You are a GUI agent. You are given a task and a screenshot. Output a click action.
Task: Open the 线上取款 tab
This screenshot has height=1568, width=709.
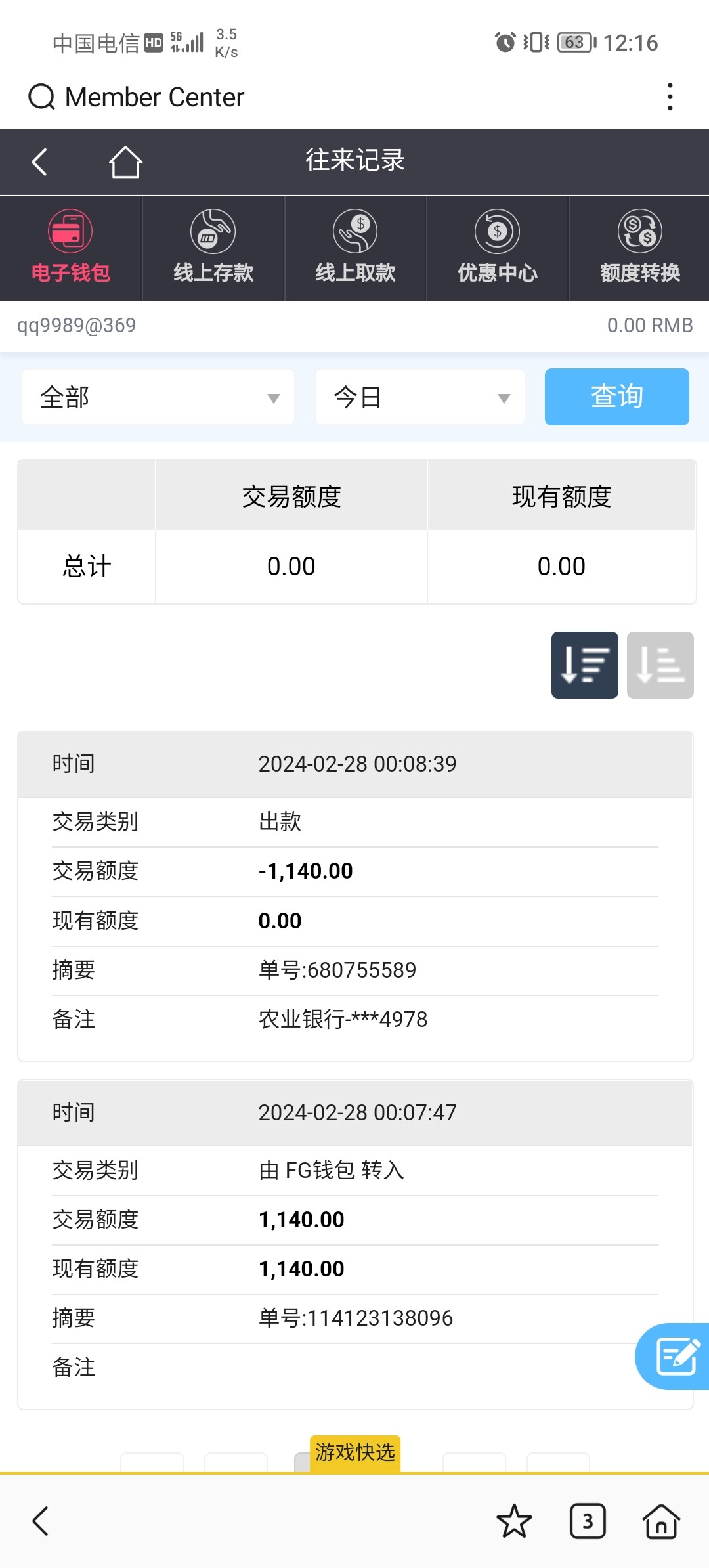click(x=355, y=248)
